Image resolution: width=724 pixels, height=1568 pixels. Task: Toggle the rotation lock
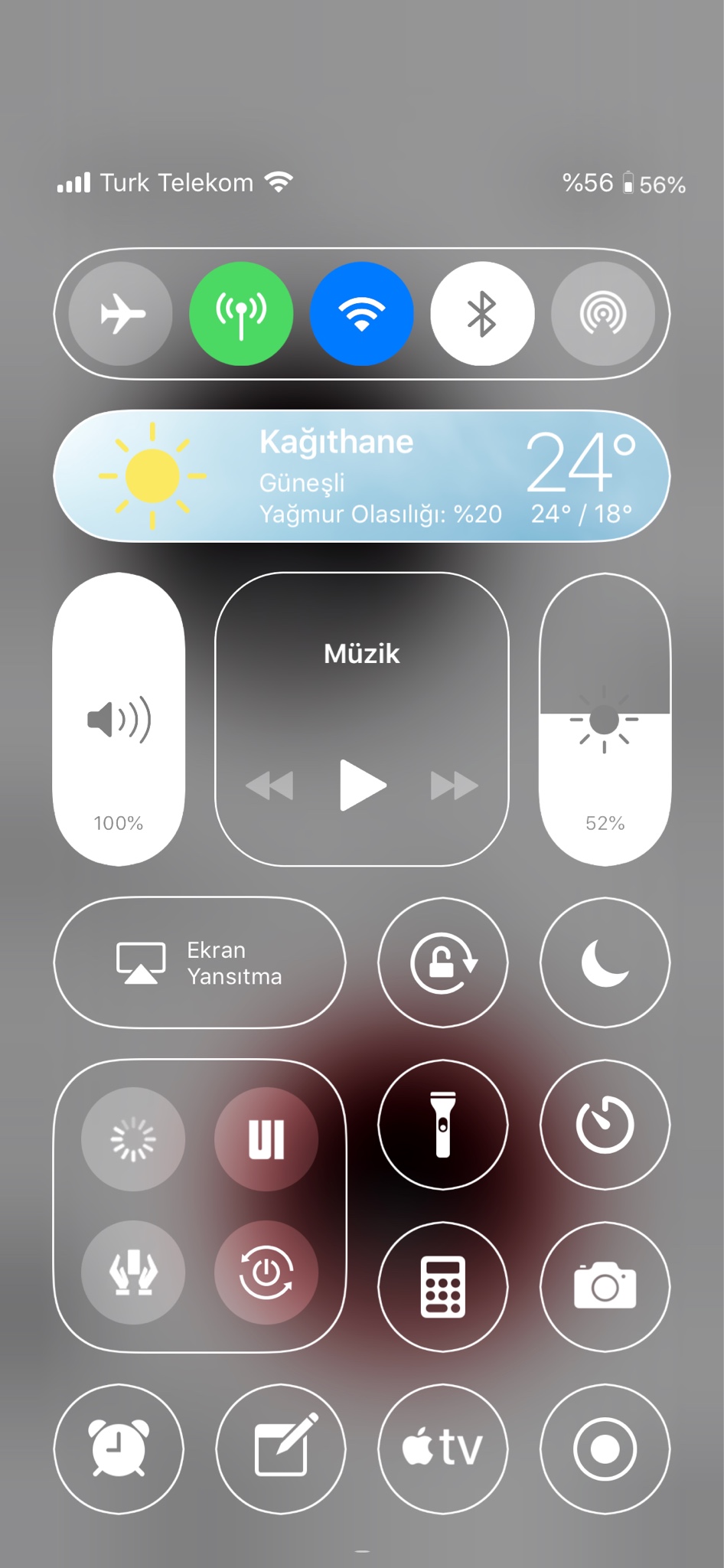443,962
